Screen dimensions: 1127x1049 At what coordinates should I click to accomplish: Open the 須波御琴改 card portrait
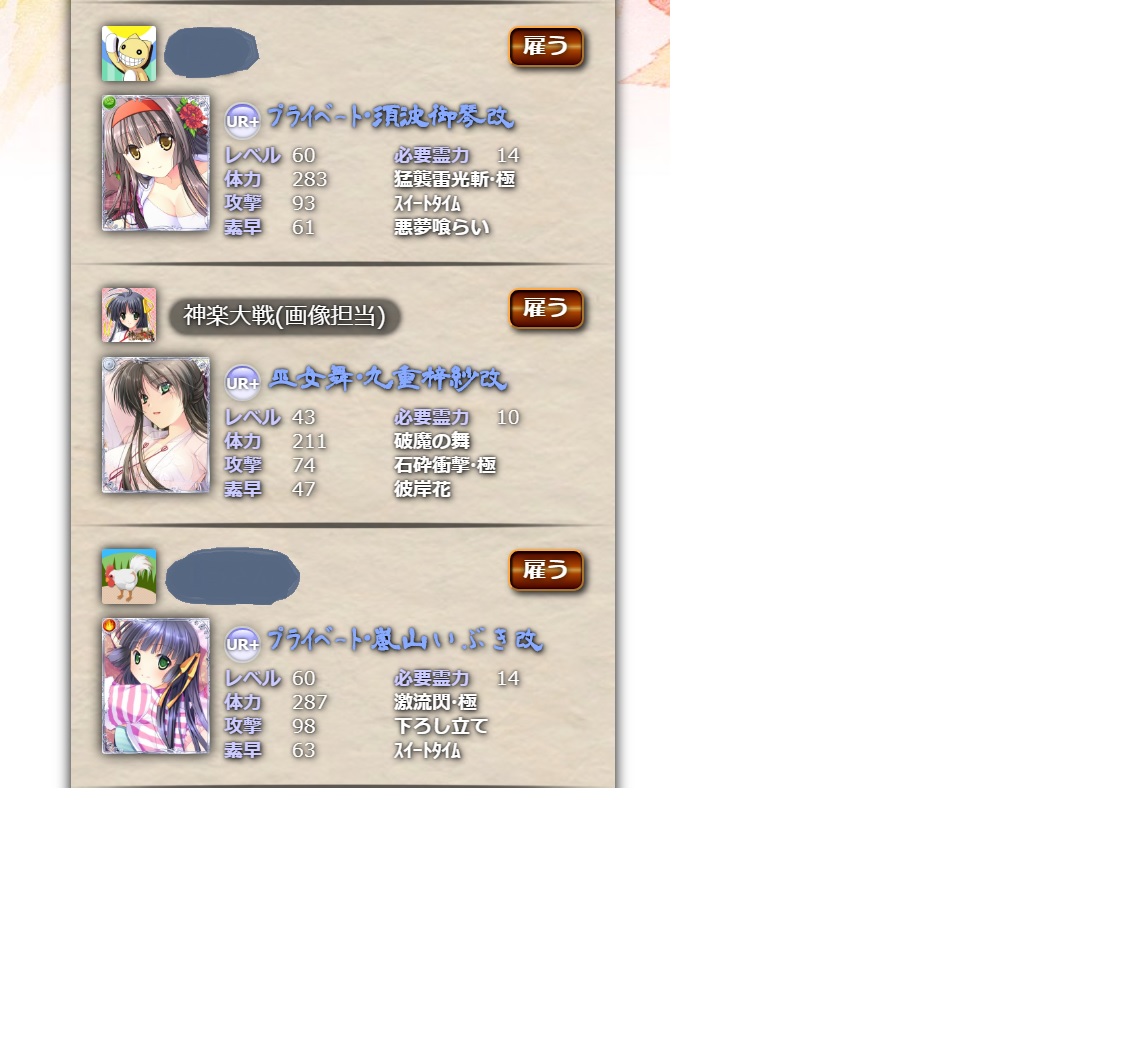155,163
